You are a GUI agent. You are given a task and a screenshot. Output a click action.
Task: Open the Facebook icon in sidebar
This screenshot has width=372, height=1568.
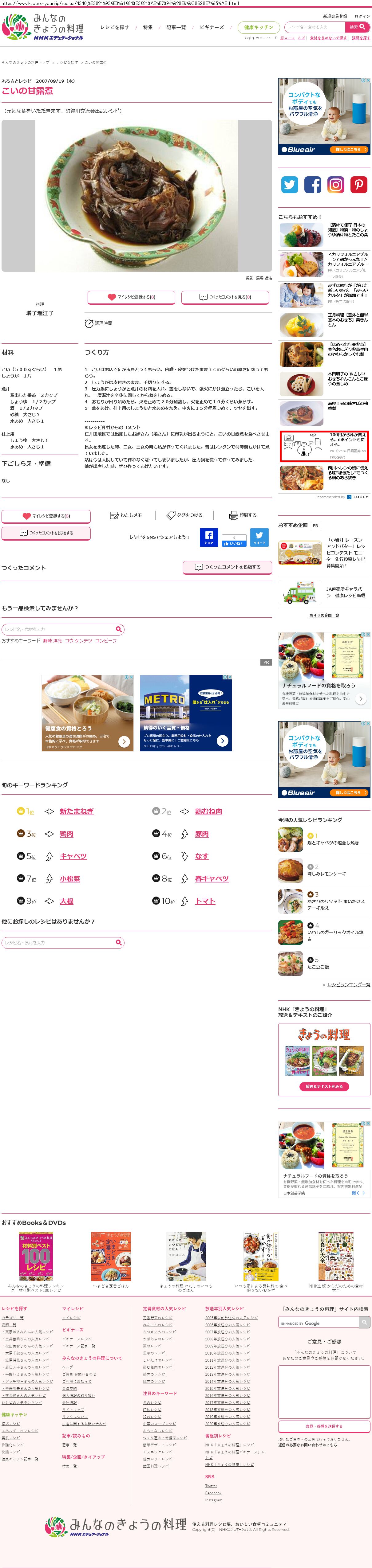(x=313, y=184)
